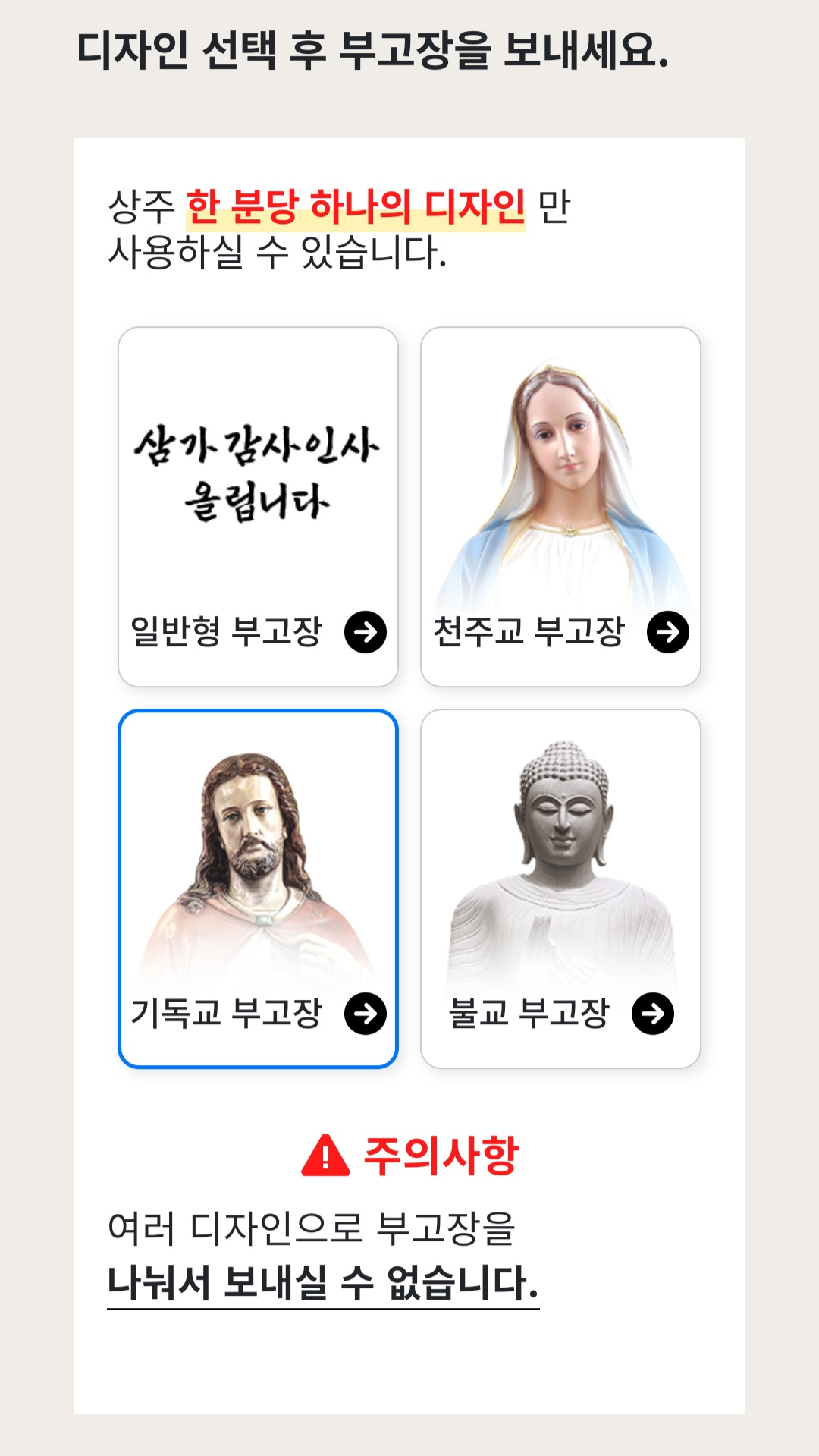Choose the 천주교 부고장 design
Viewport: 819px width, 1456px height.
tap(560, 507)
